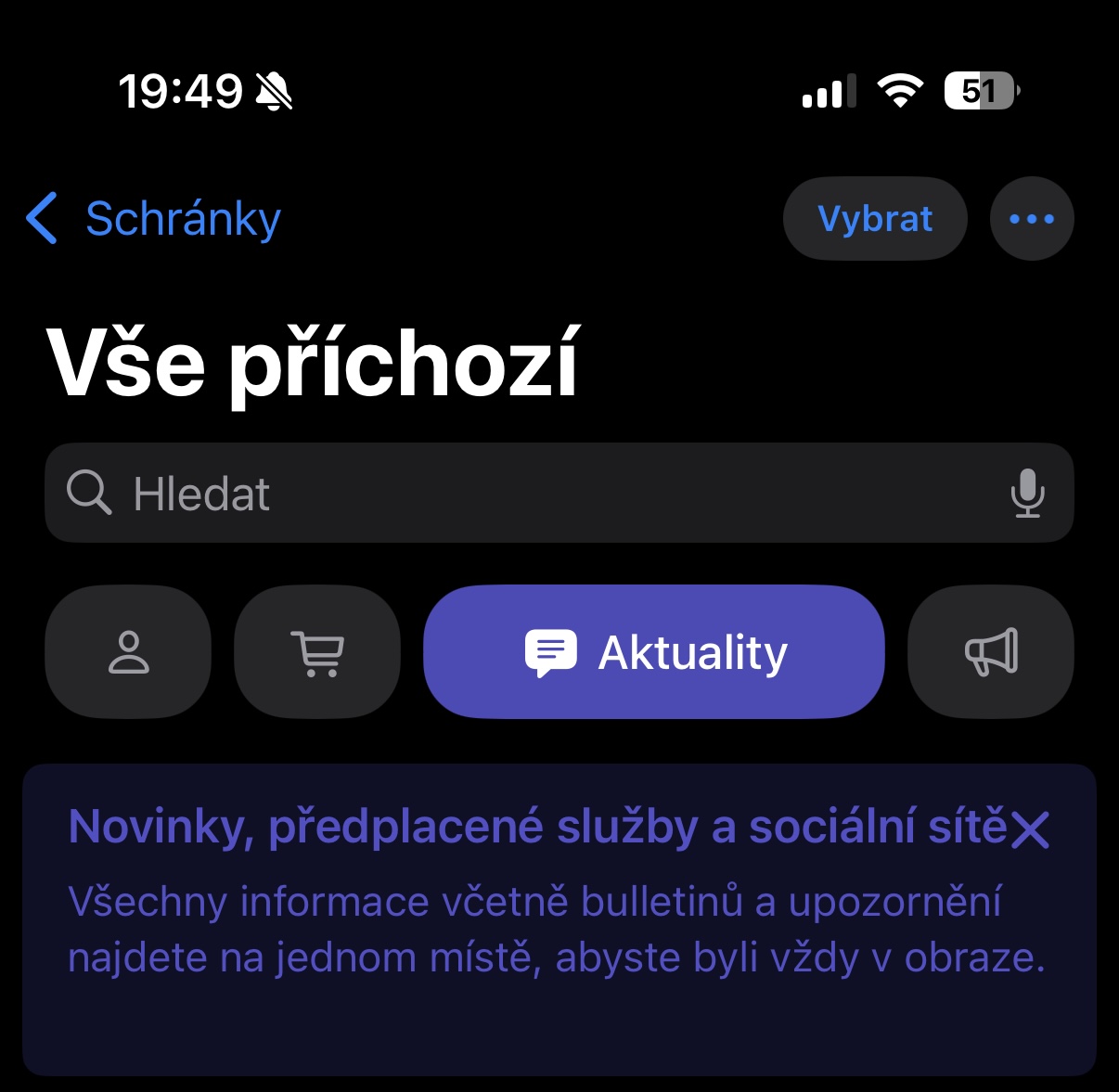Switch to the primary person category
The width and height of the screenshot is (1119, 1092).
pos(128,652)
